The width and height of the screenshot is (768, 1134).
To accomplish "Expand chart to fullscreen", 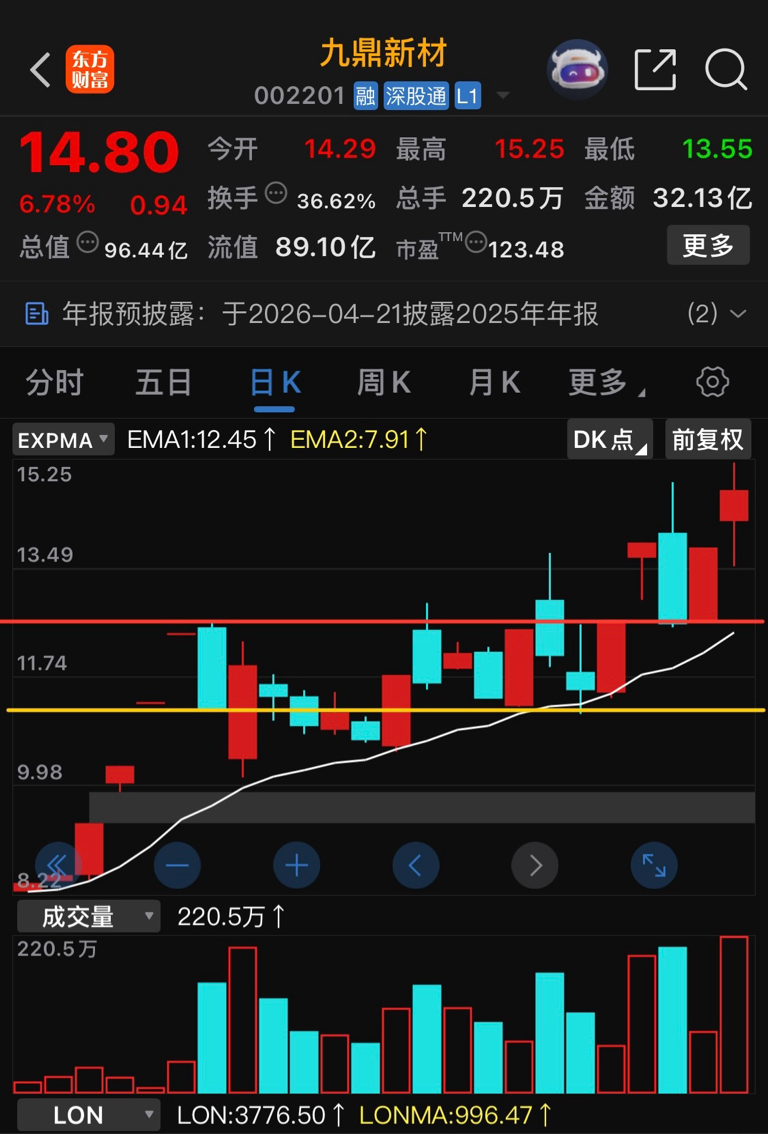I will click(654, 865).
